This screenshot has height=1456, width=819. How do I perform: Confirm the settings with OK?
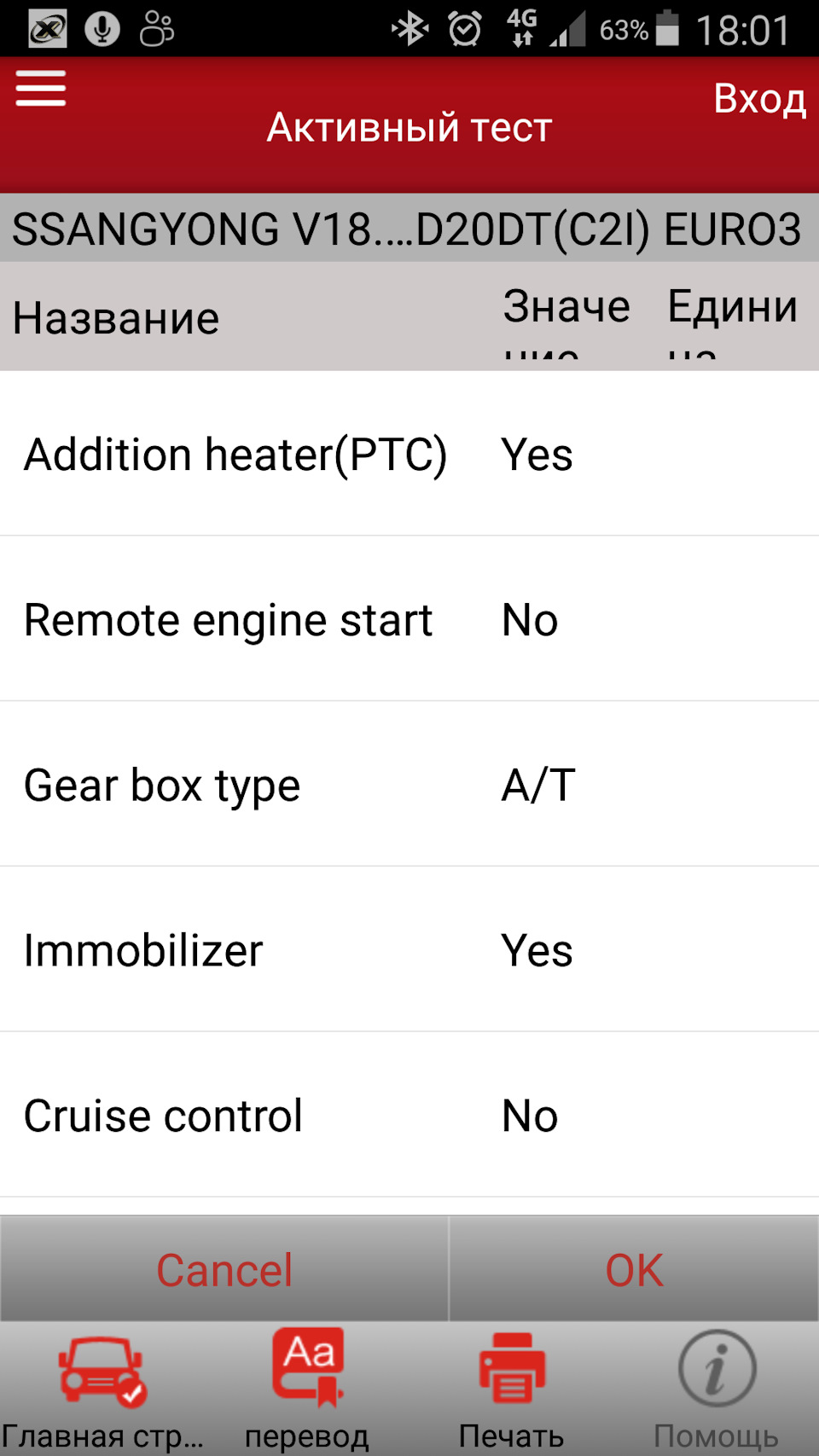(x=634, y=1269)
